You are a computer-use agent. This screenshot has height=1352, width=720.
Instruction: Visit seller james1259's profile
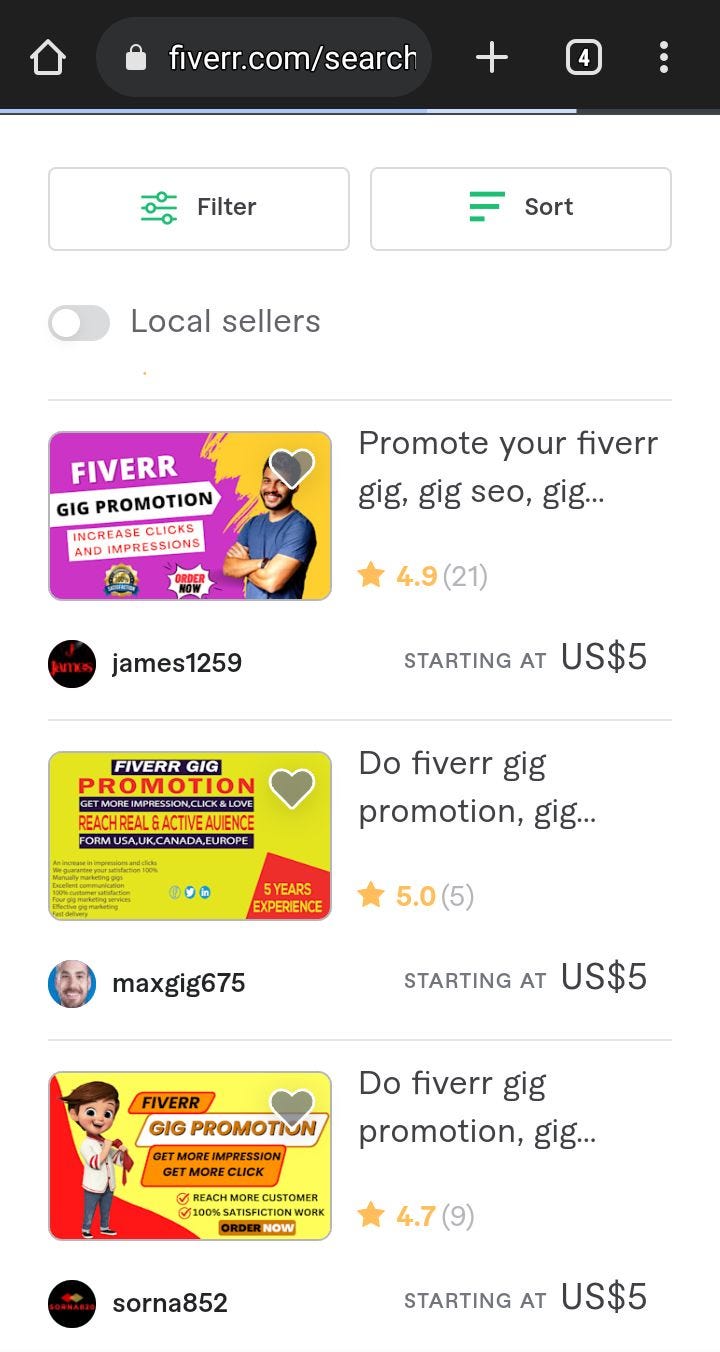point(176,663)
